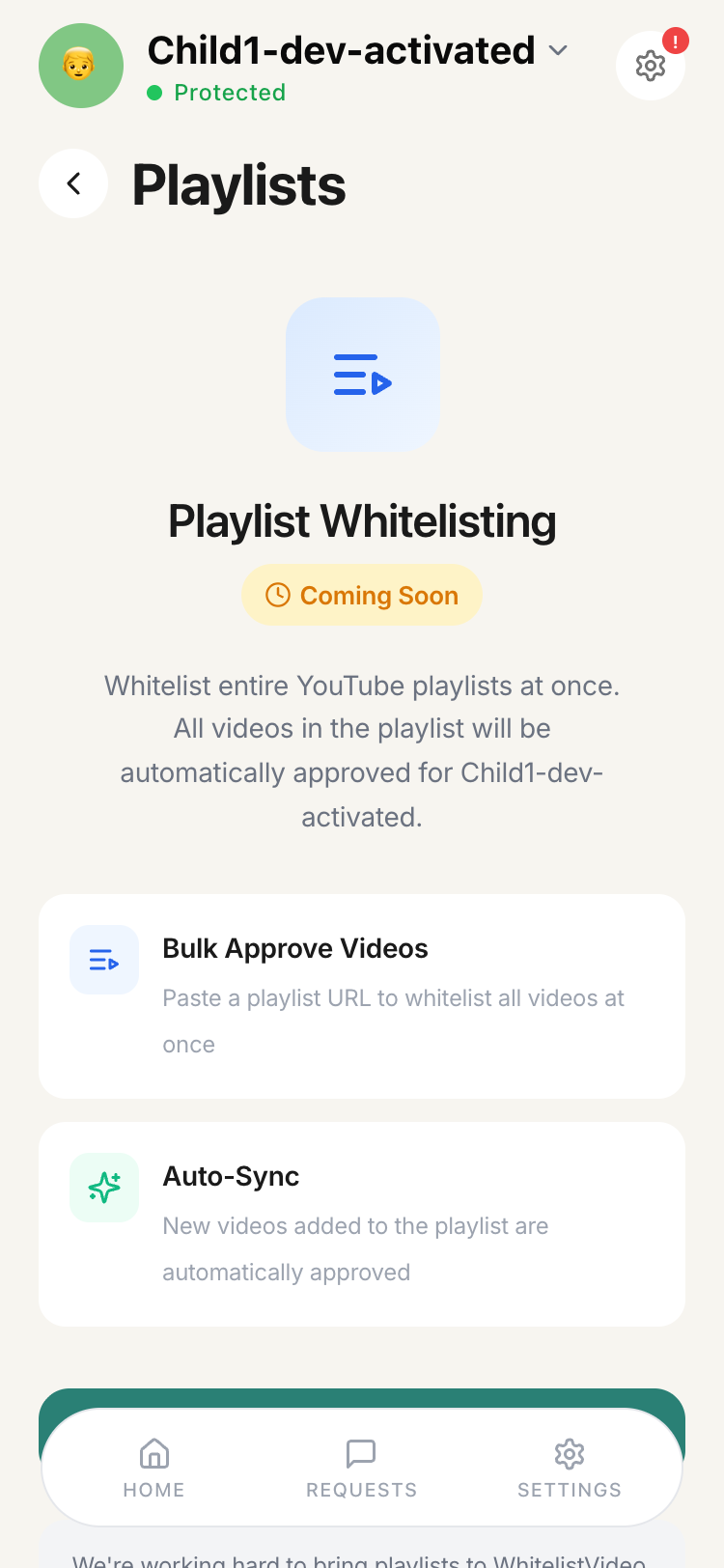Open the Playlists feature icon above the title
This screenshot has width=724, height=1568.
pos(362,374)
